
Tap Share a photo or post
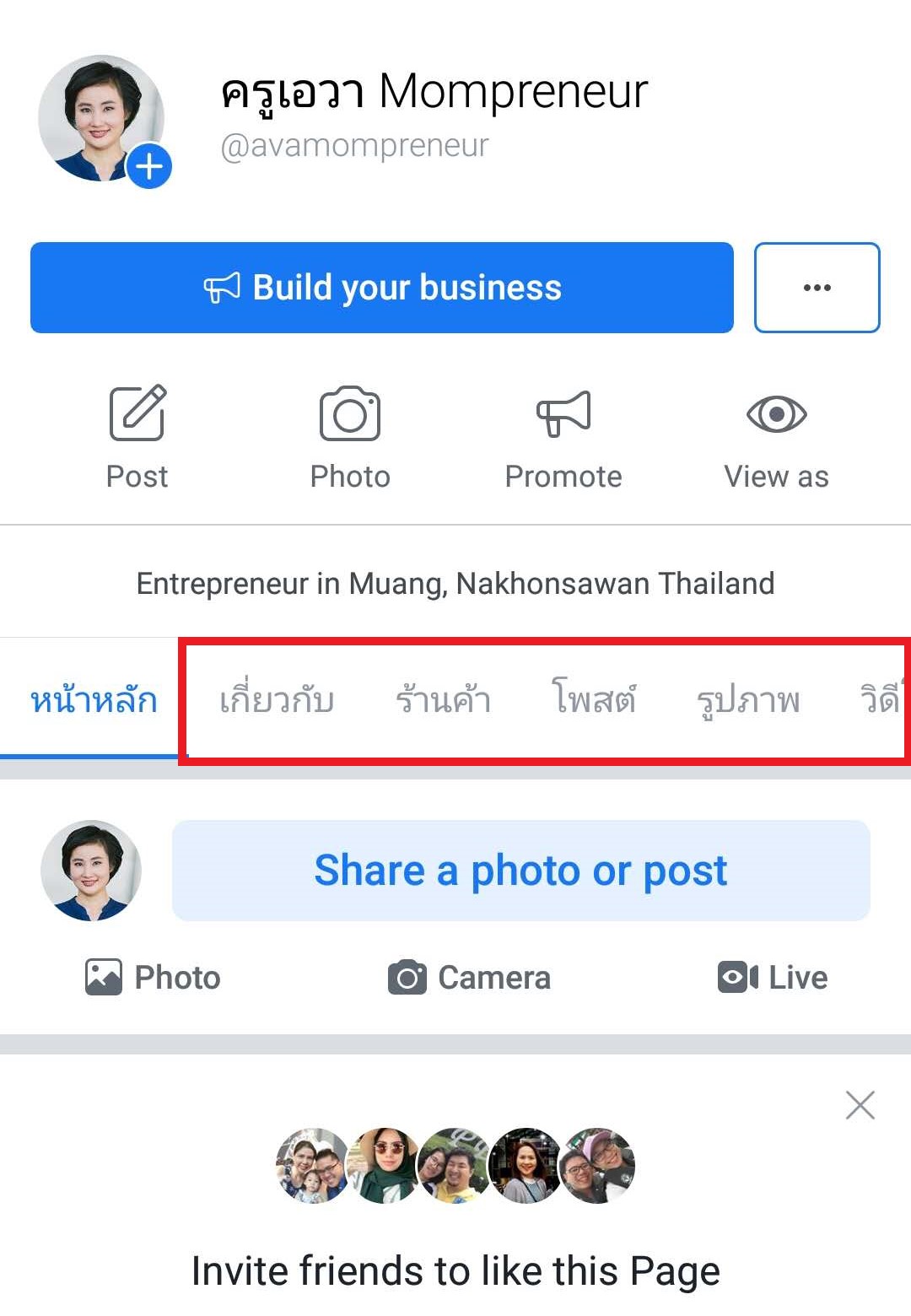520,871
